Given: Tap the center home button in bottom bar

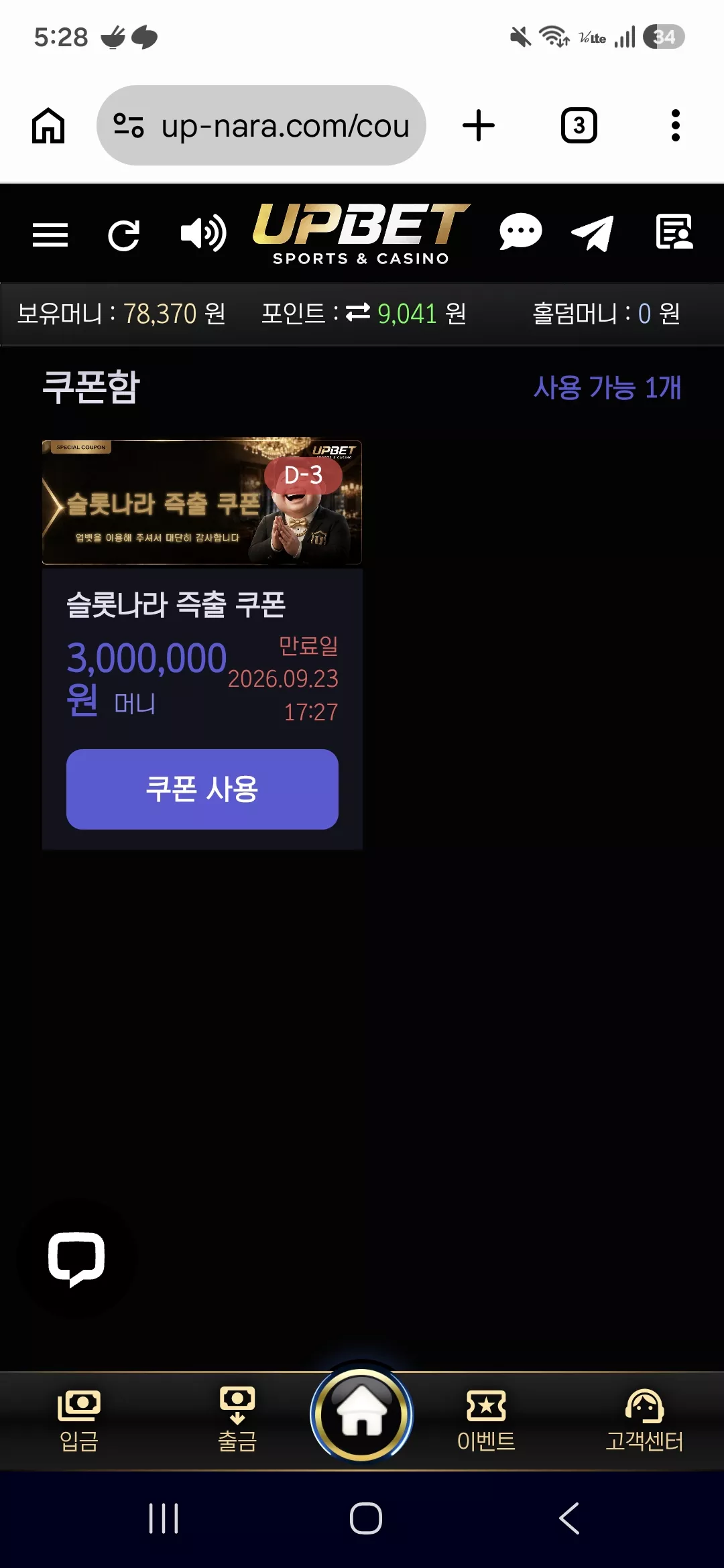Looking at the screenshot, I should (362, 1414).
